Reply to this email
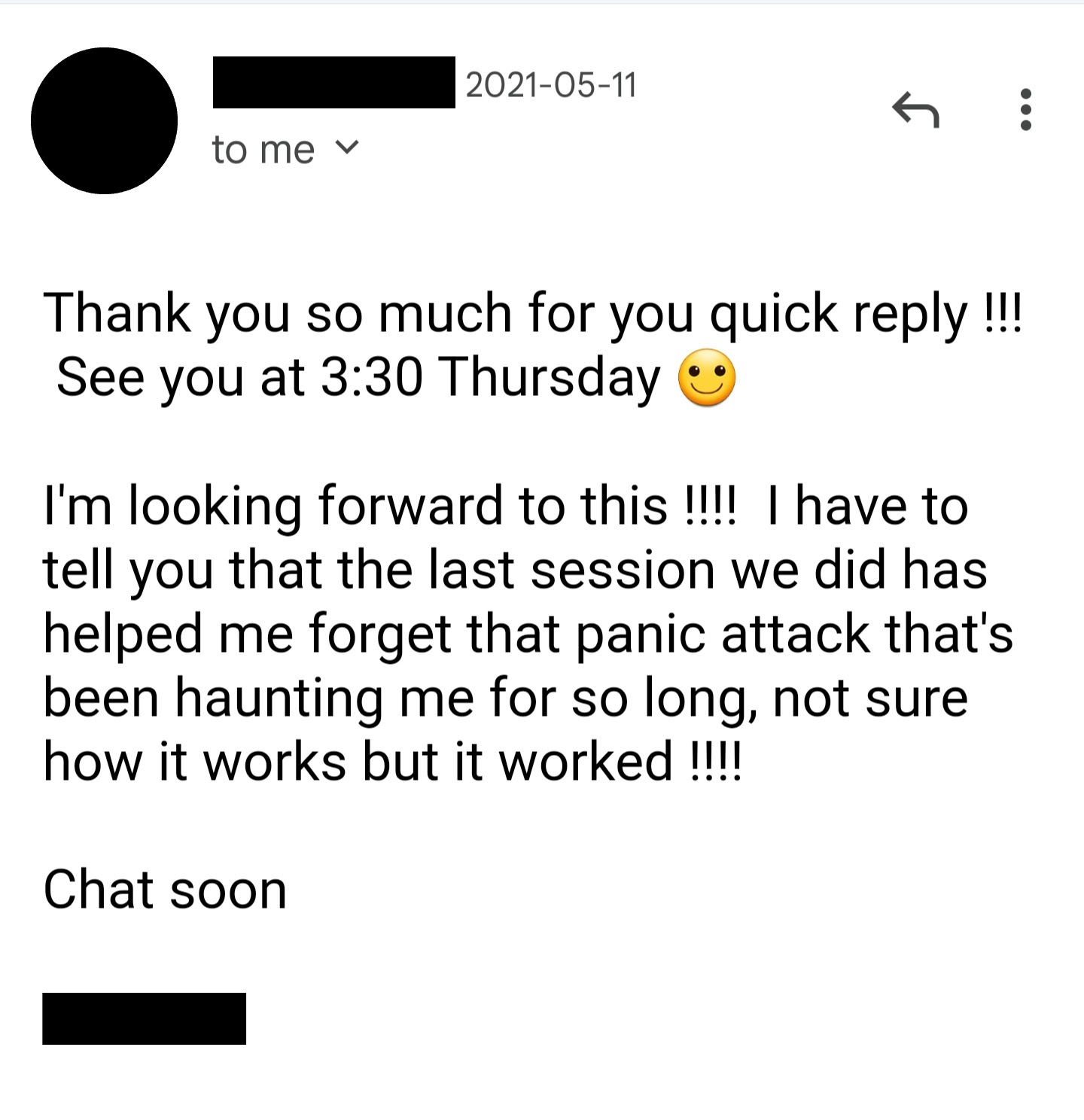 [x=915, y=111]
